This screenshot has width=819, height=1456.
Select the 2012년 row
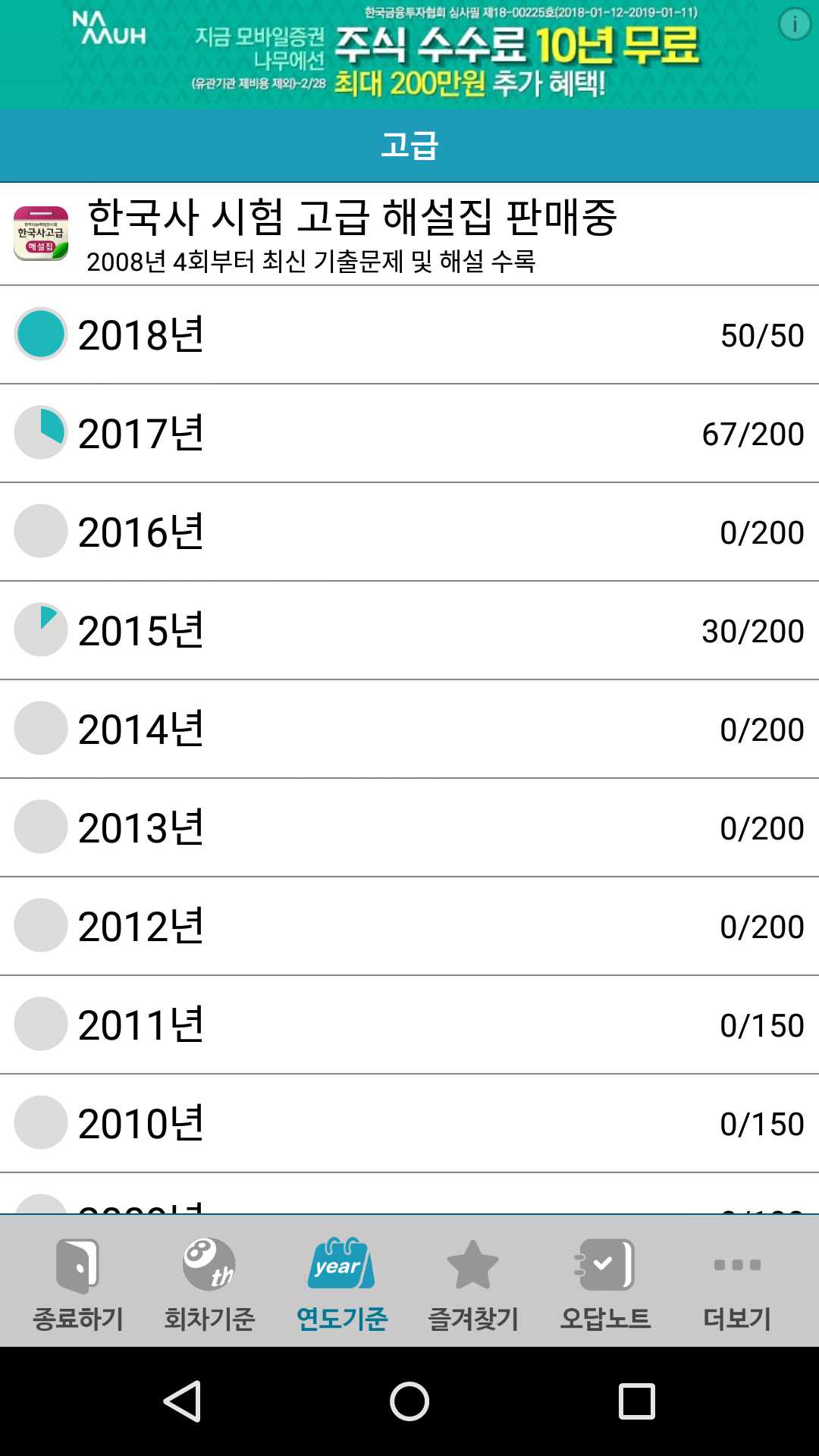pyautogui.click(x=409, y=926)
